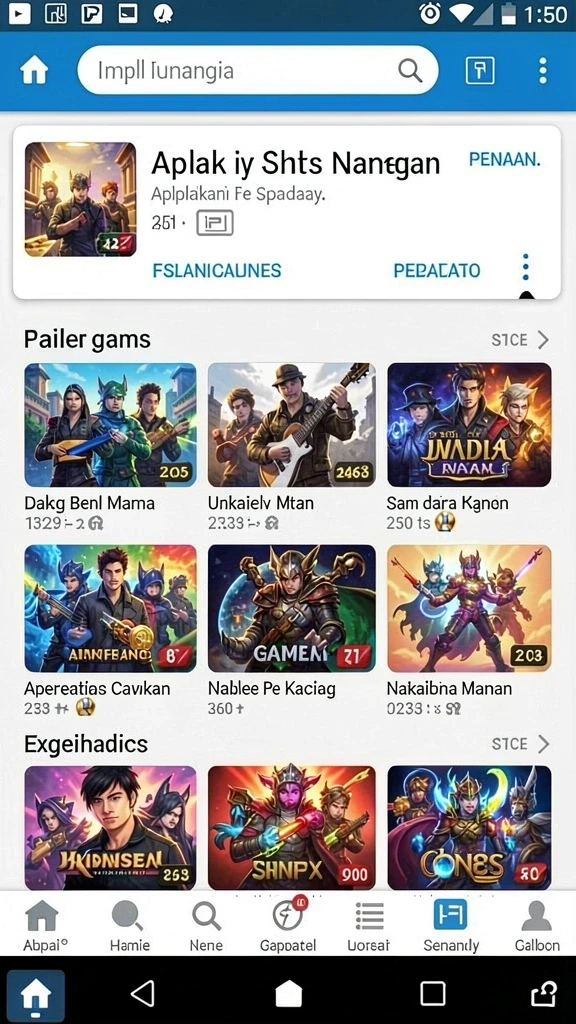Open the overflow menu in the app bar
576x1024 pixels.
[x=542, y=71]
